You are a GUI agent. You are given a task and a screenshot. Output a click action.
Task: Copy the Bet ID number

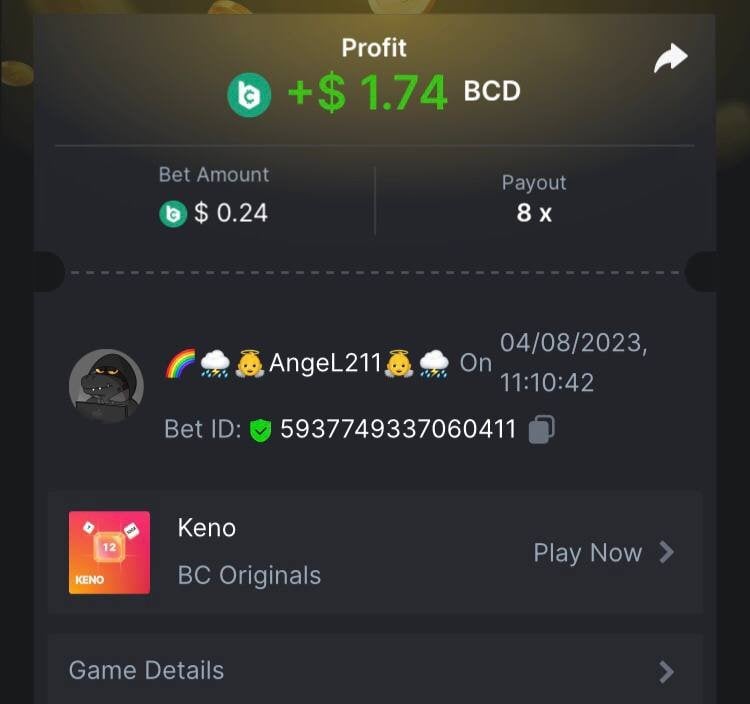click(x=541, y=429)
